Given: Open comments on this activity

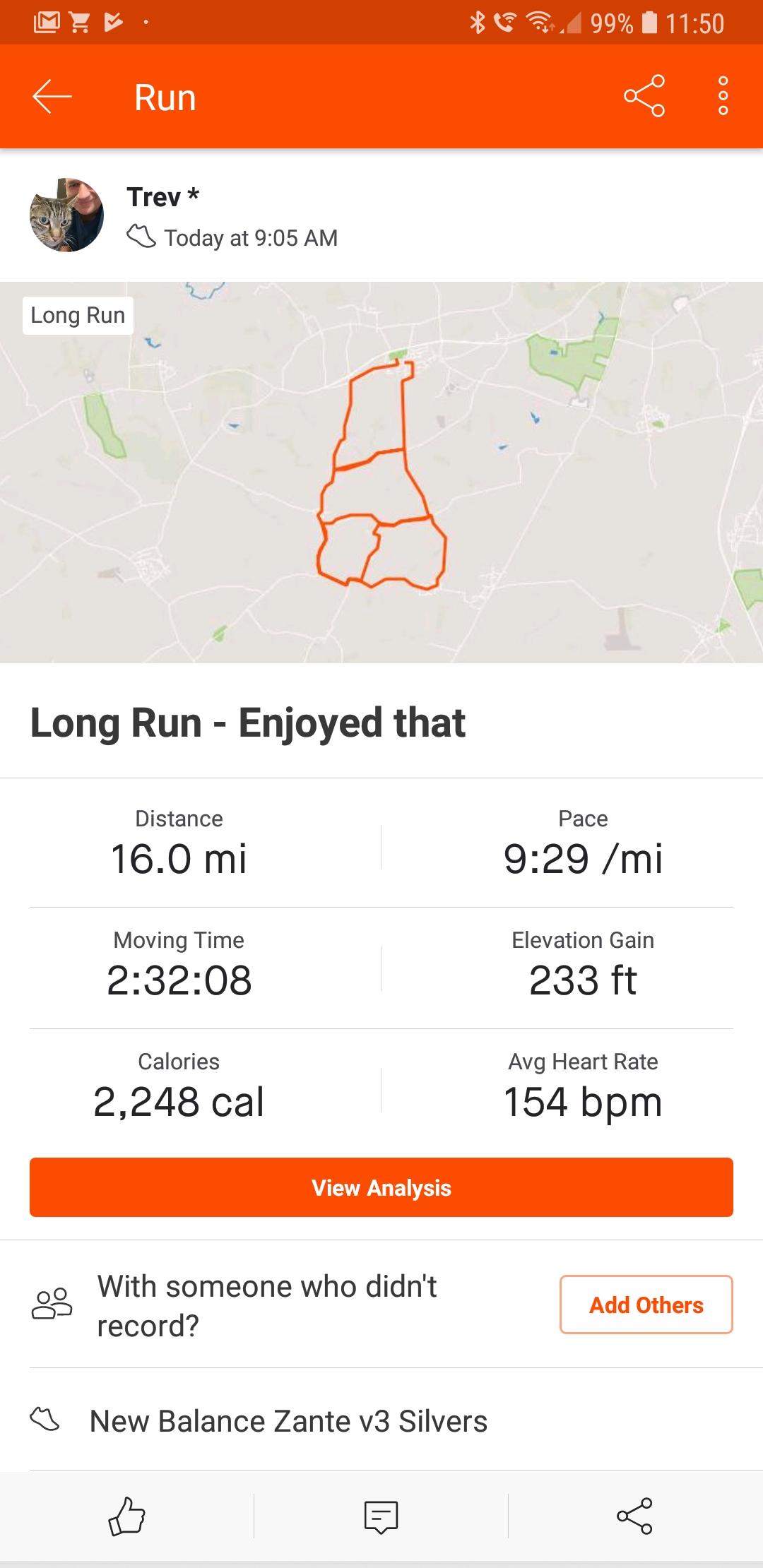Looking at the screenshot, I should pos(381,1516).
